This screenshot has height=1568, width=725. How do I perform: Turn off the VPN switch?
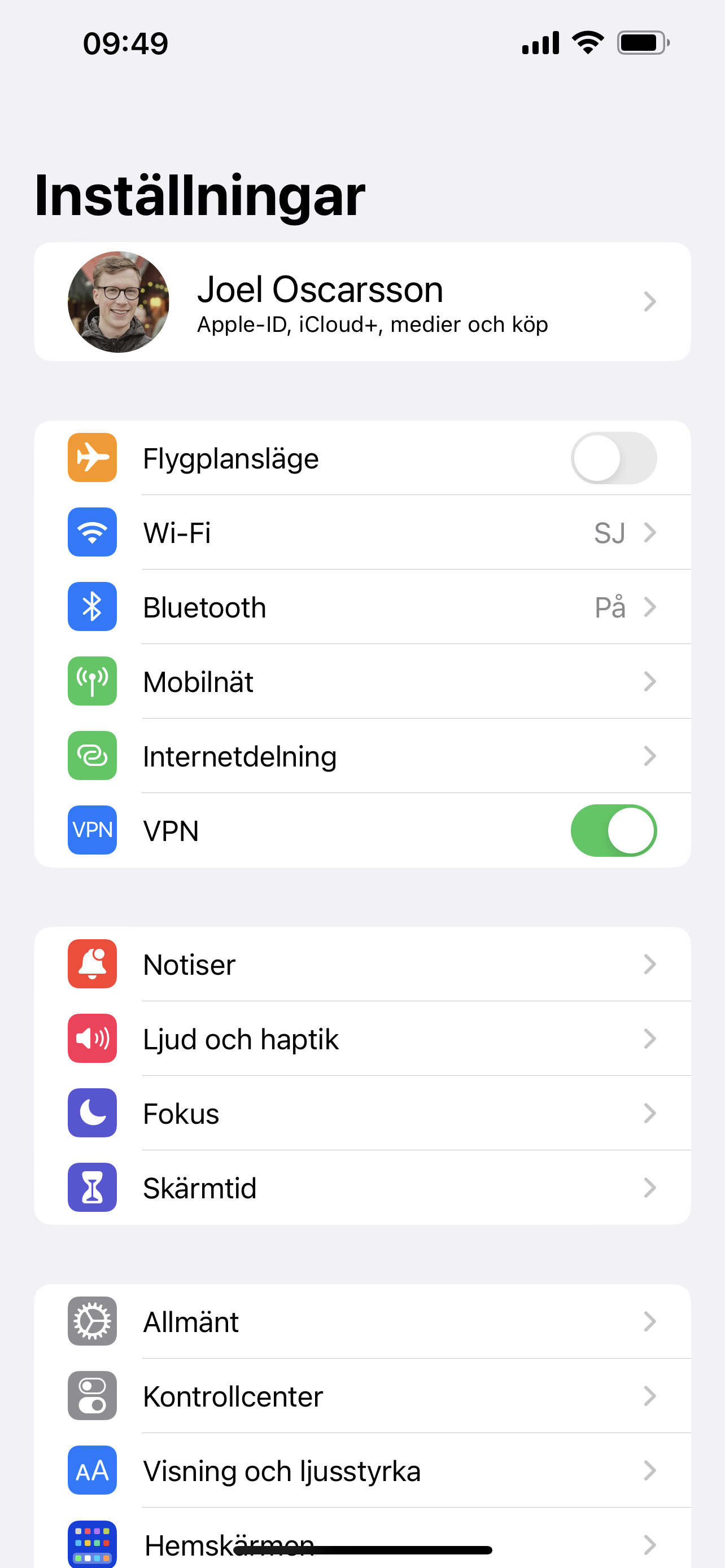[613, 831]
